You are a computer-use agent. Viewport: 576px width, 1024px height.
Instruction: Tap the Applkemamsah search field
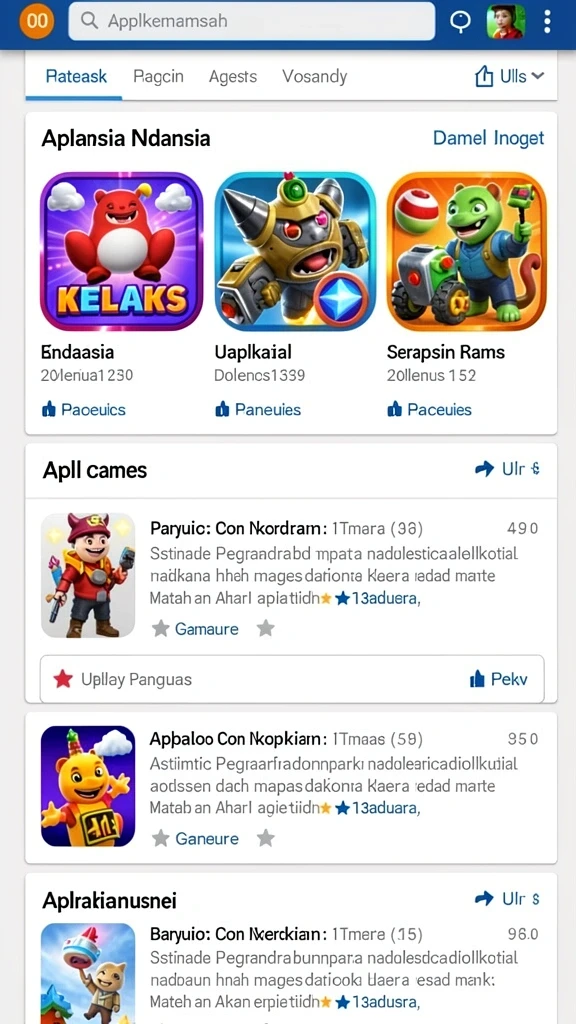click(x=251, y=21)
